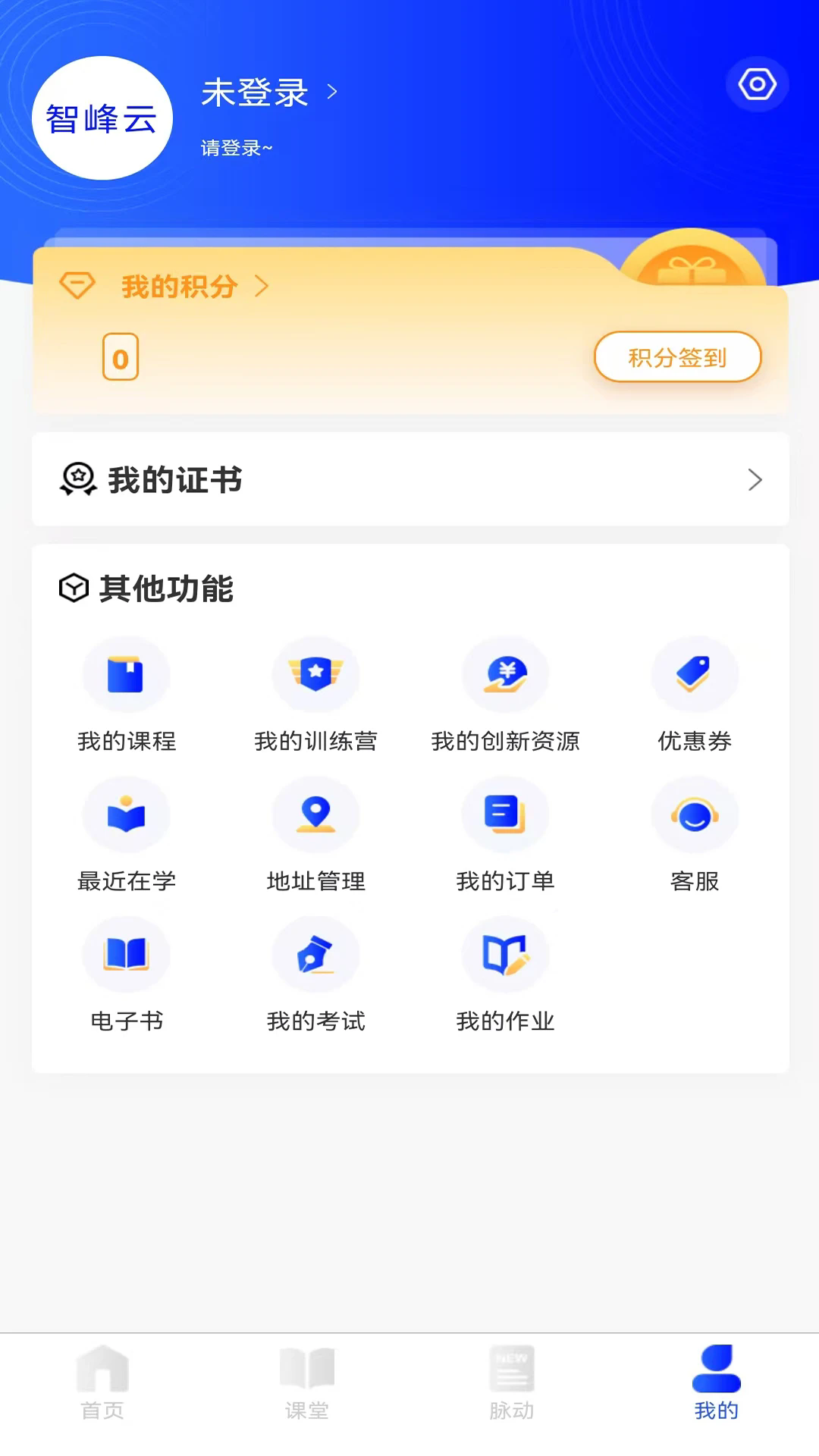Tap 请登录~ to log in
This screenshot has width=819, height=1456.
[x=237, y=149]
